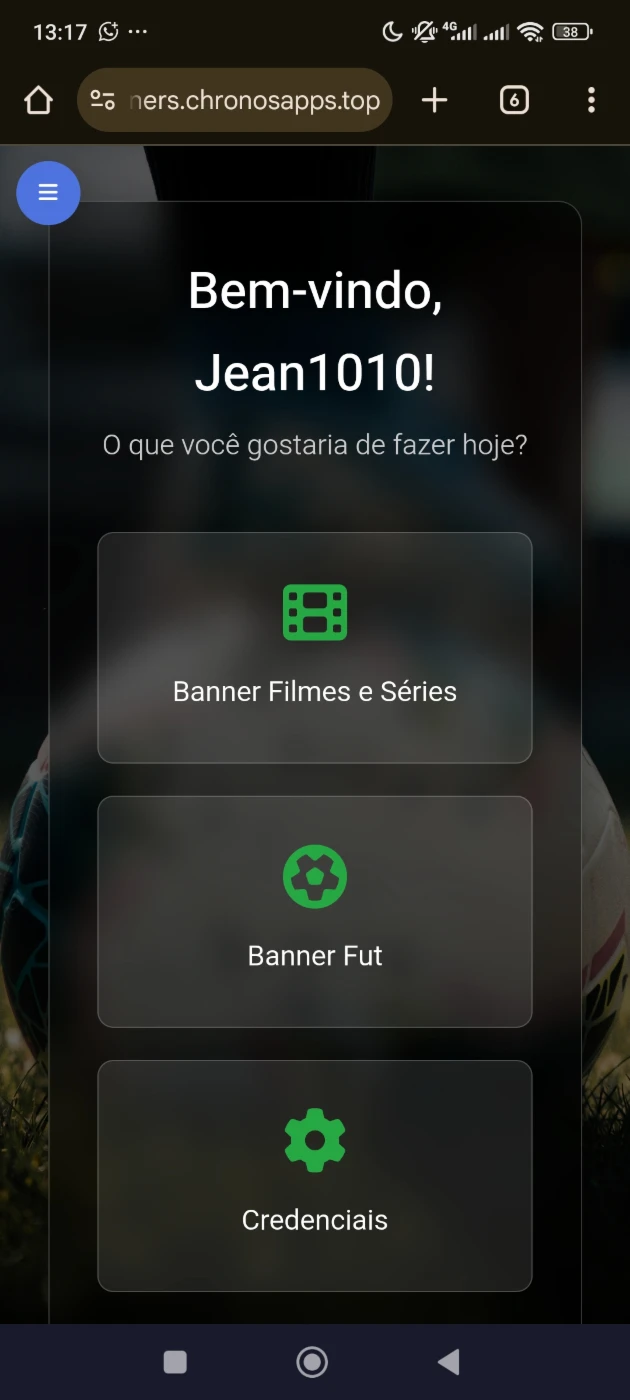Focus the chronosapps.top address bar
The height and width of the screenshot is (1400, 630).
(255, 100)
